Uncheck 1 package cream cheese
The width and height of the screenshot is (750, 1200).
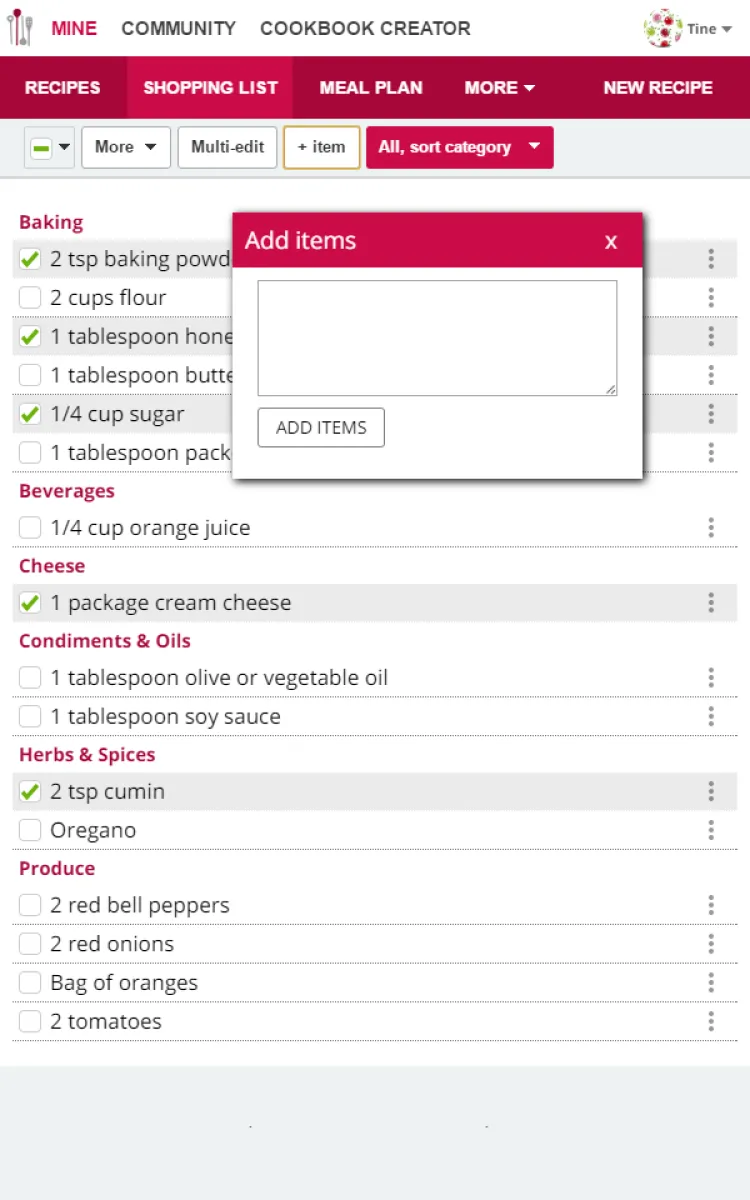(x=30, y=603)
